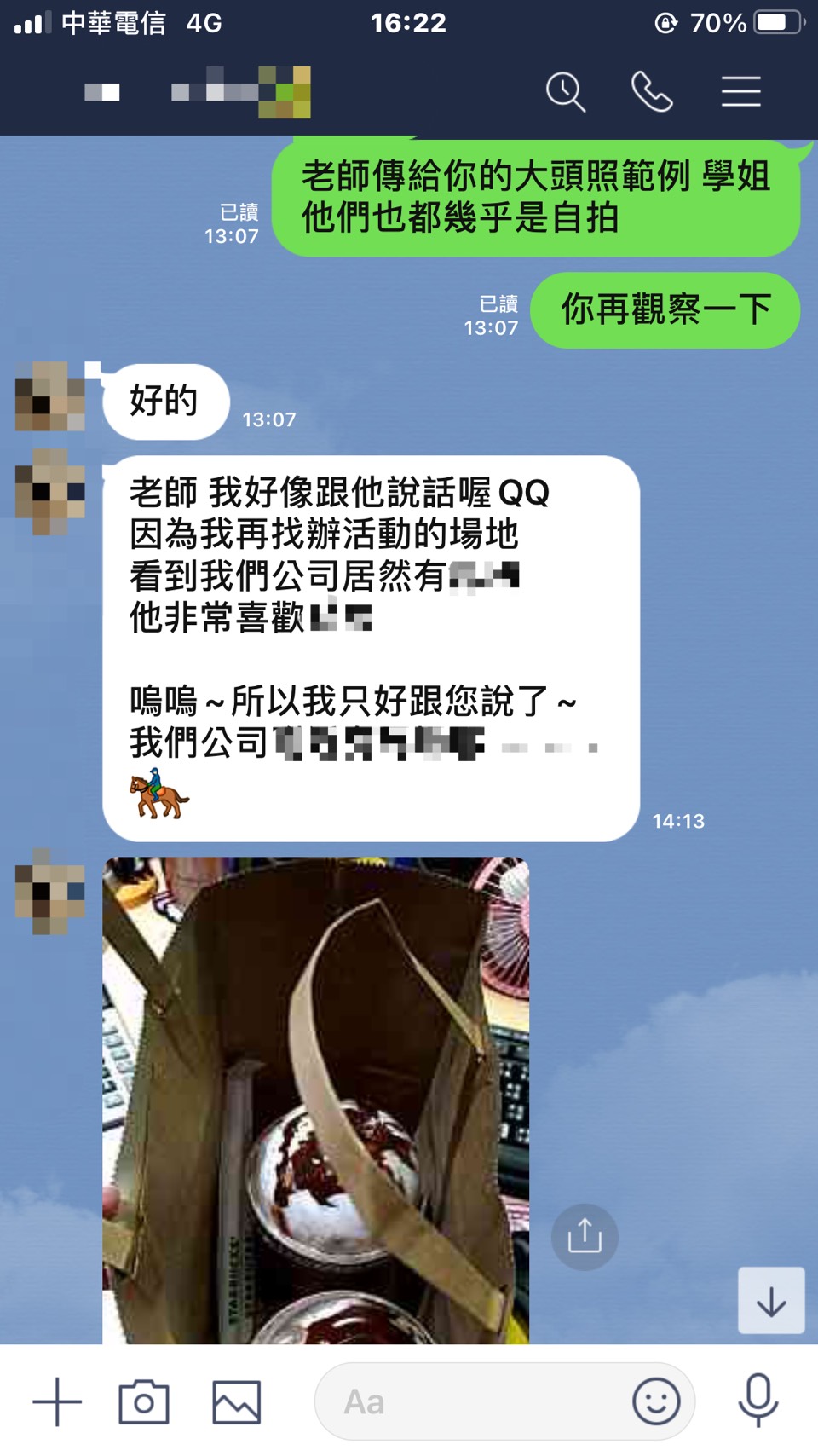Image resolution: width=818 pixels, height=1456 pixels.
Task: Open the camera to take photo
Action: (x=144, y=1401)
